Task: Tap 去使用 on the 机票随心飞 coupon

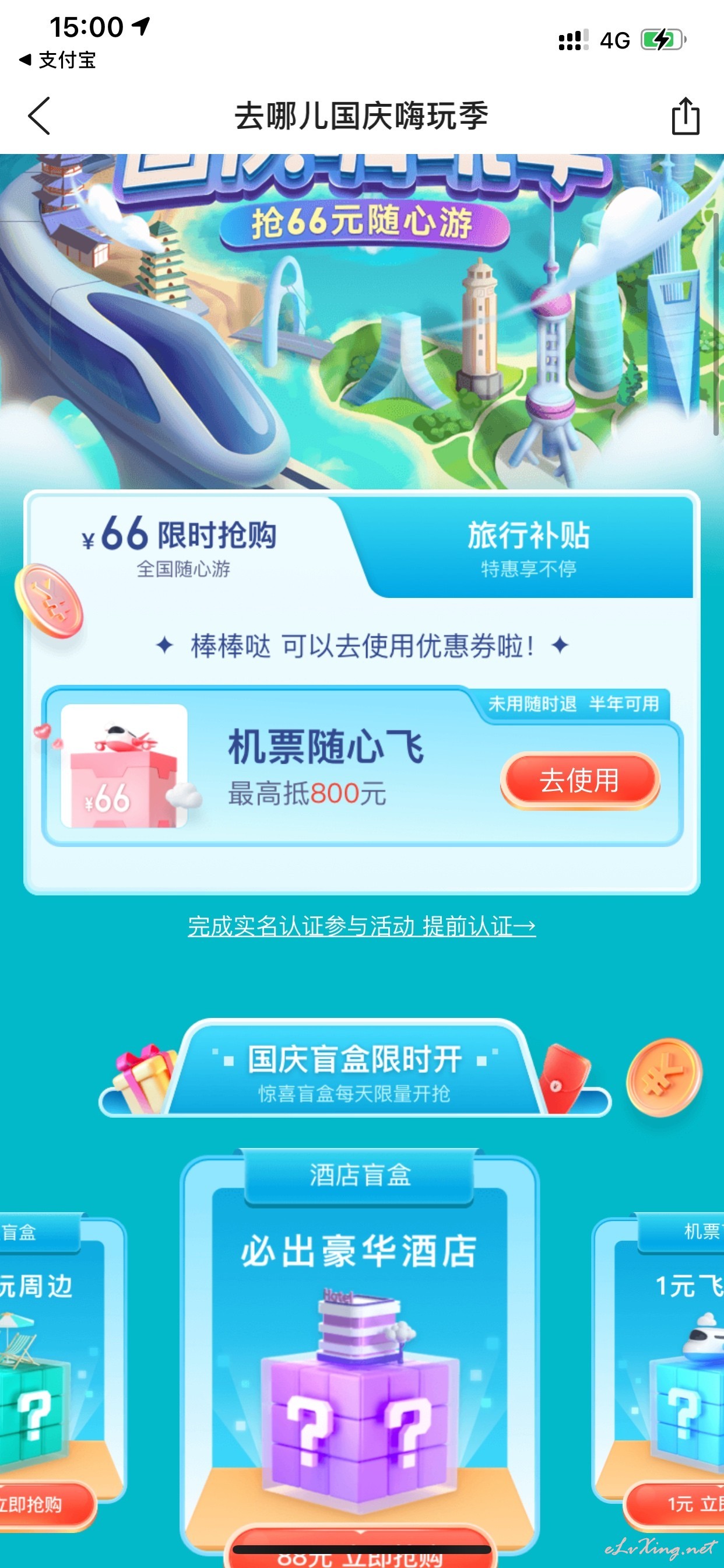Action: (580, 780)
